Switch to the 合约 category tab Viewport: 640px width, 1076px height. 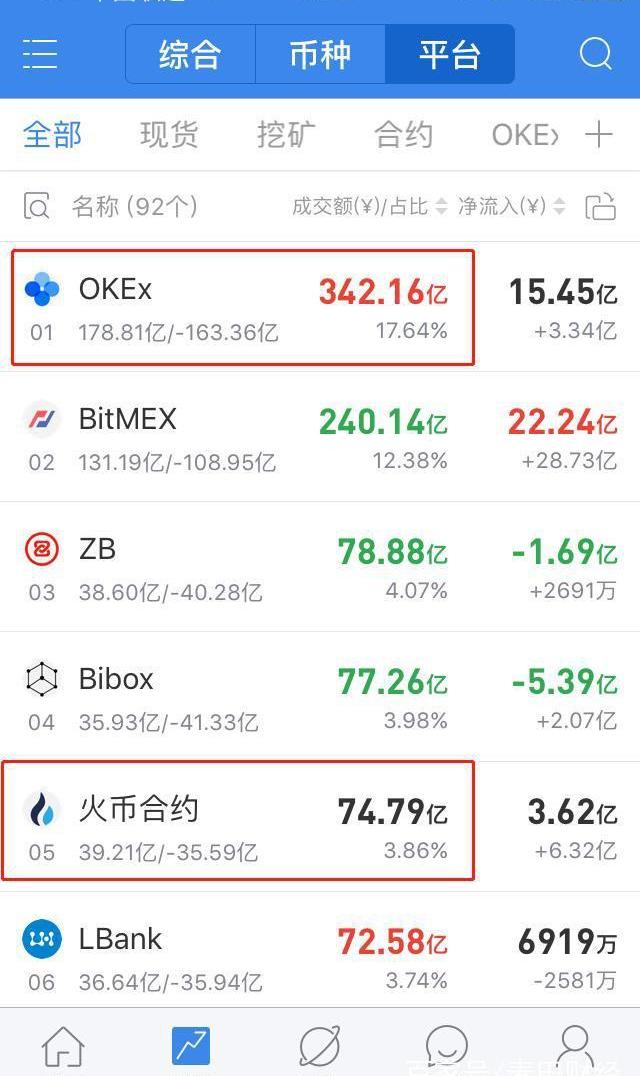pos(404,134)
